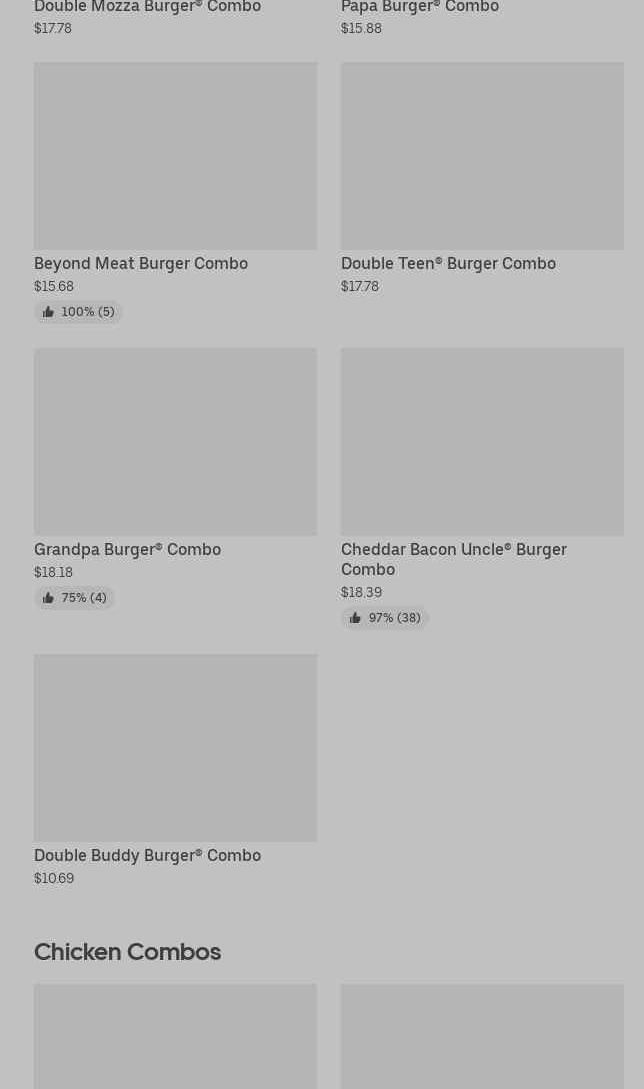Select the Papa Burger Combo item
This screenshot has height=1089, width=644.
coord(419,8)
